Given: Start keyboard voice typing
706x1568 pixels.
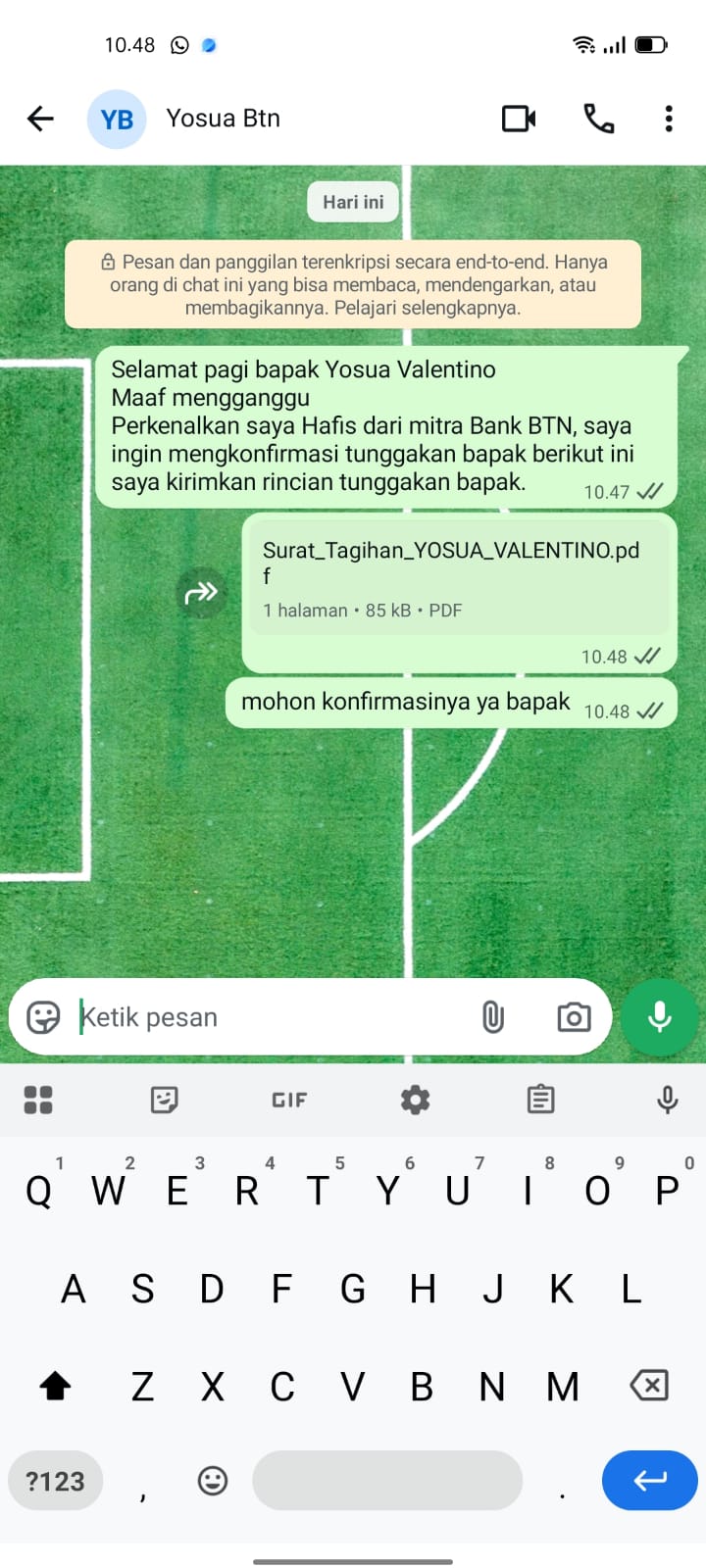Looking at the screenshot, I should (x=667, y=1100).
